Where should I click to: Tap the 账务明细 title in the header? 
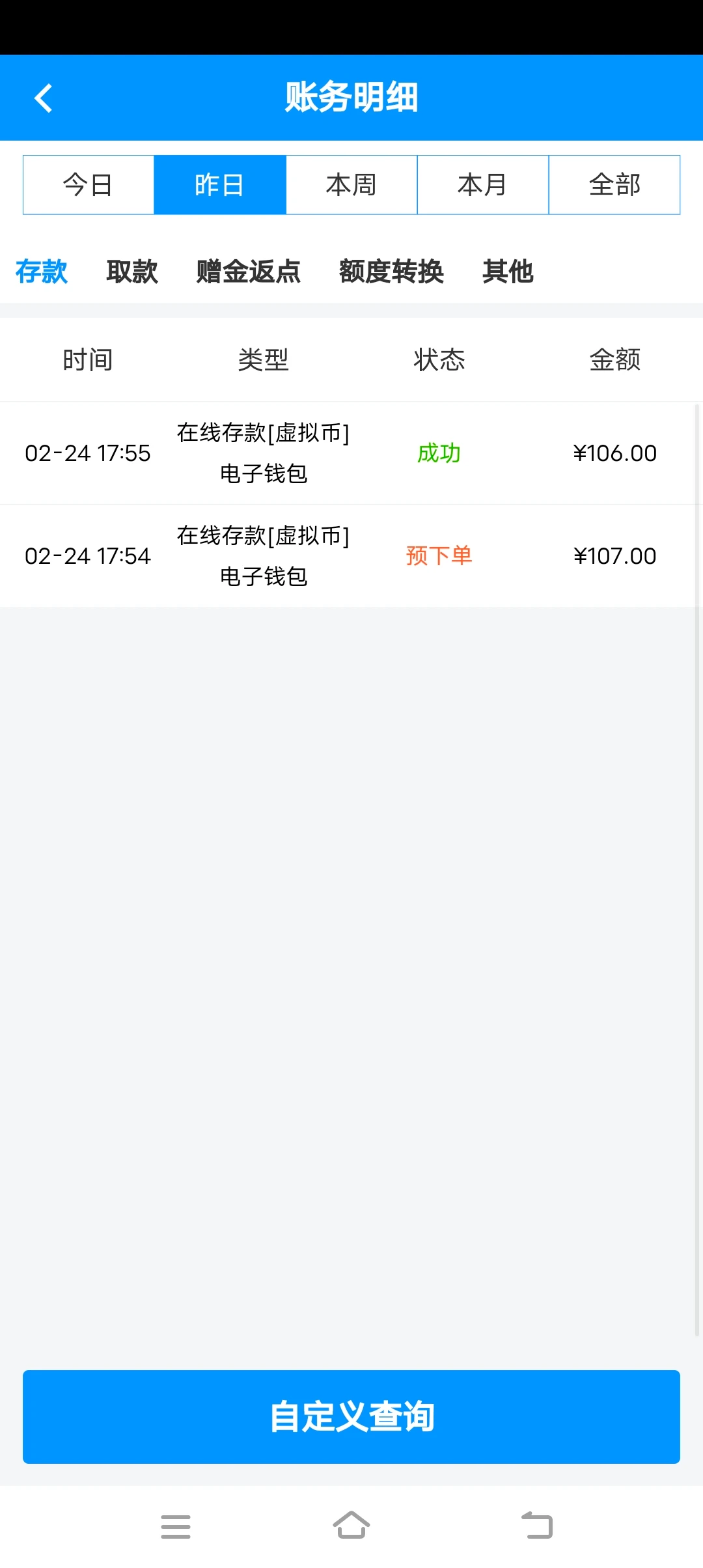point(351,97)
